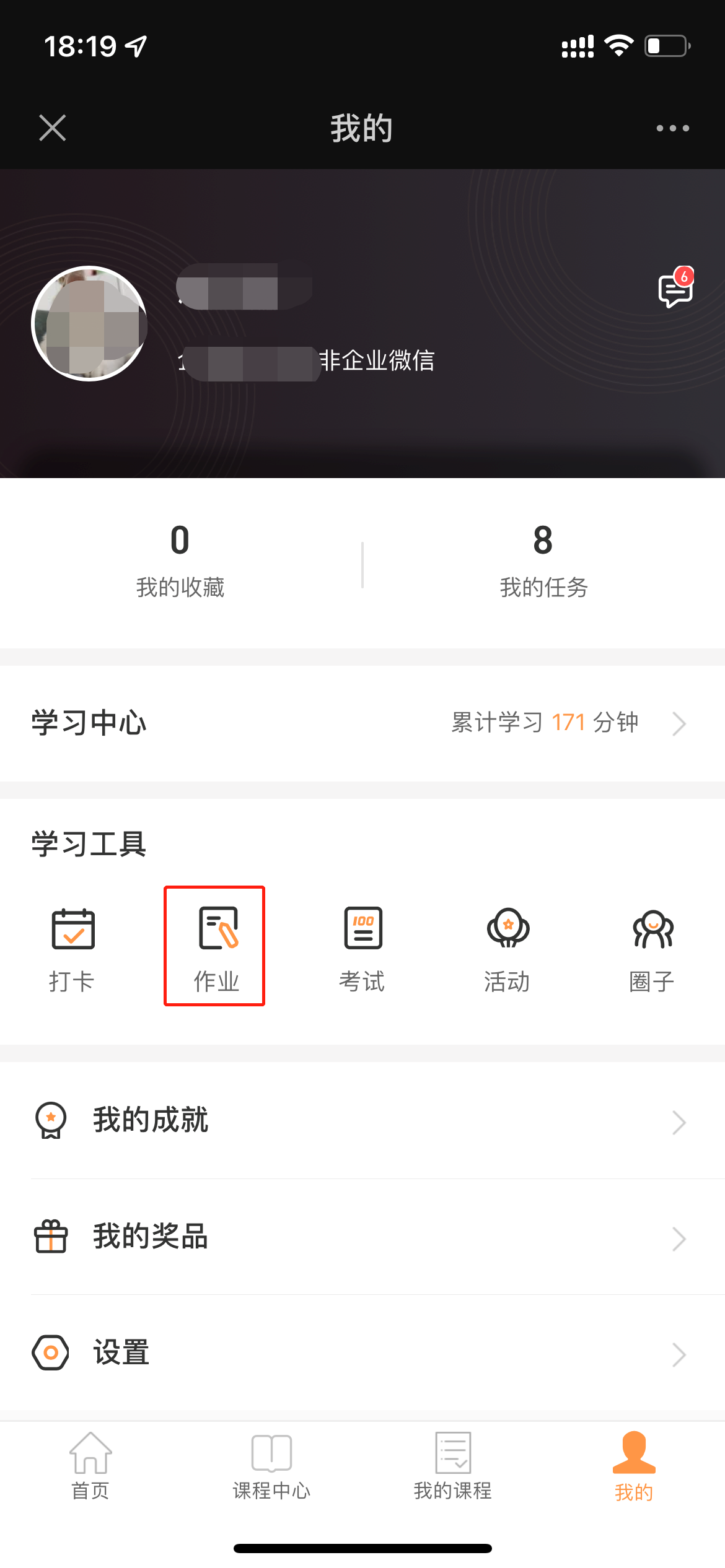The image size is (725, 1568).
Task: Open 我的奖品 prizes
Action: coord(362,1237)
